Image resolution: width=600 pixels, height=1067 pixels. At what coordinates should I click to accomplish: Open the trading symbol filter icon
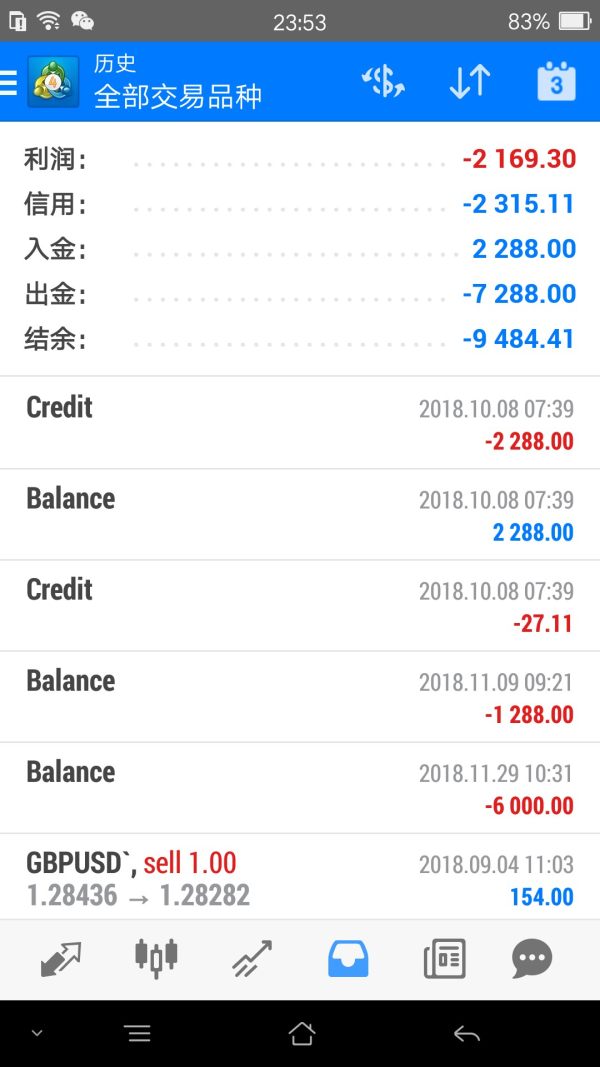(x=383, y=82)
